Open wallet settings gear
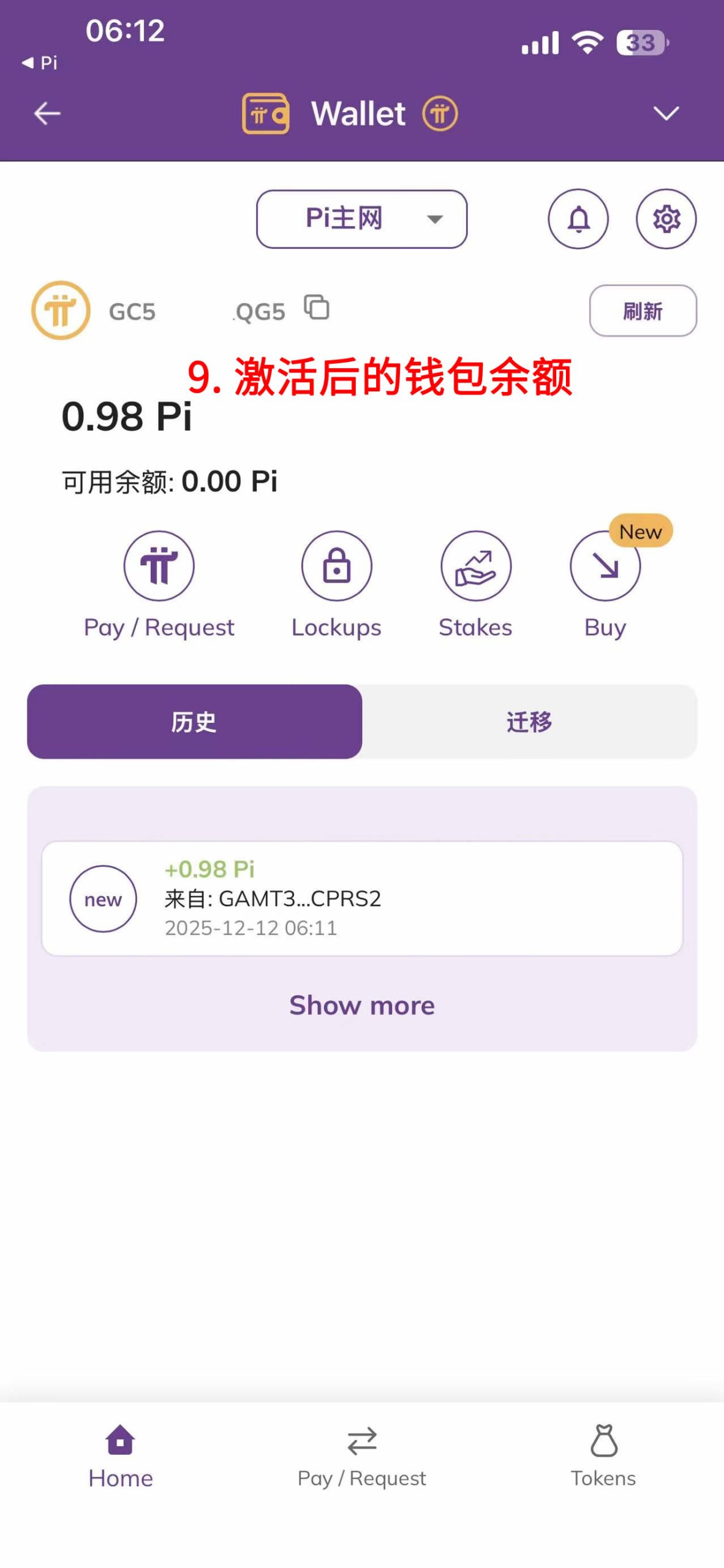The height and width of the screenshot is (1568, 724). pyautogui.click(x=666, y=219)
